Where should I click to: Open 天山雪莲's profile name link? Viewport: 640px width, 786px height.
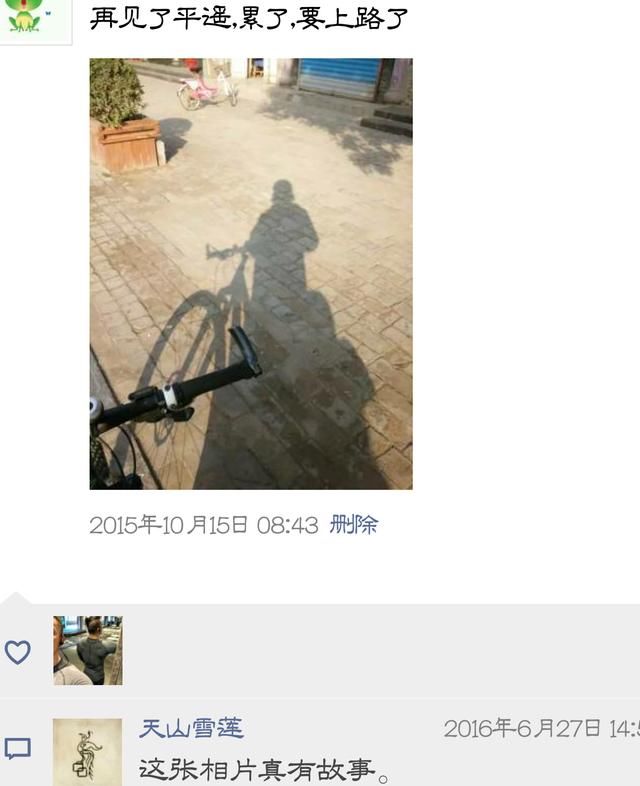point(191,728)
